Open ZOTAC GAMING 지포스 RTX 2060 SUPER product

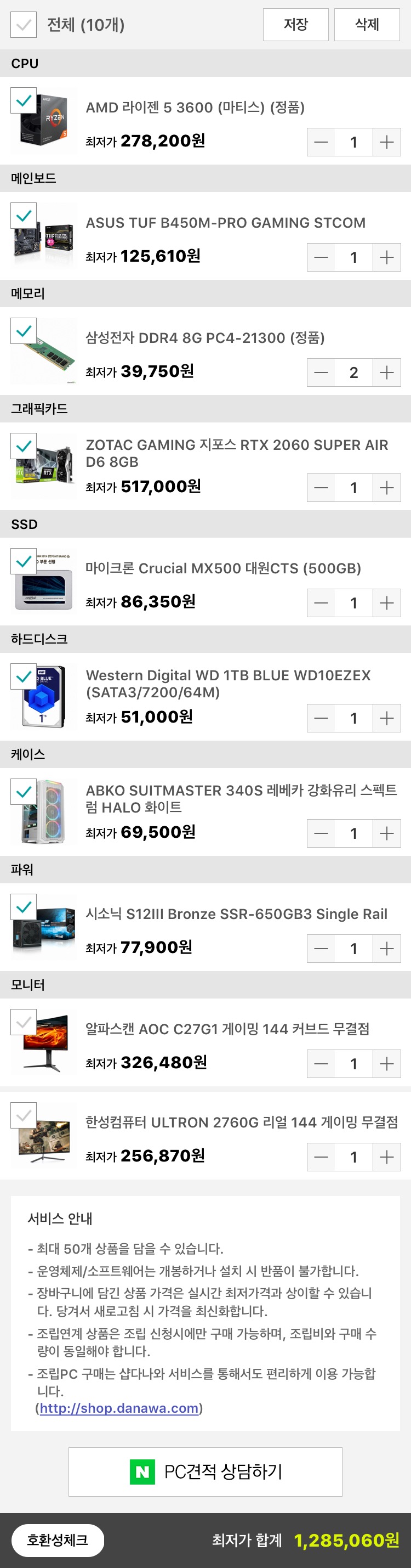tap(237, 453)
